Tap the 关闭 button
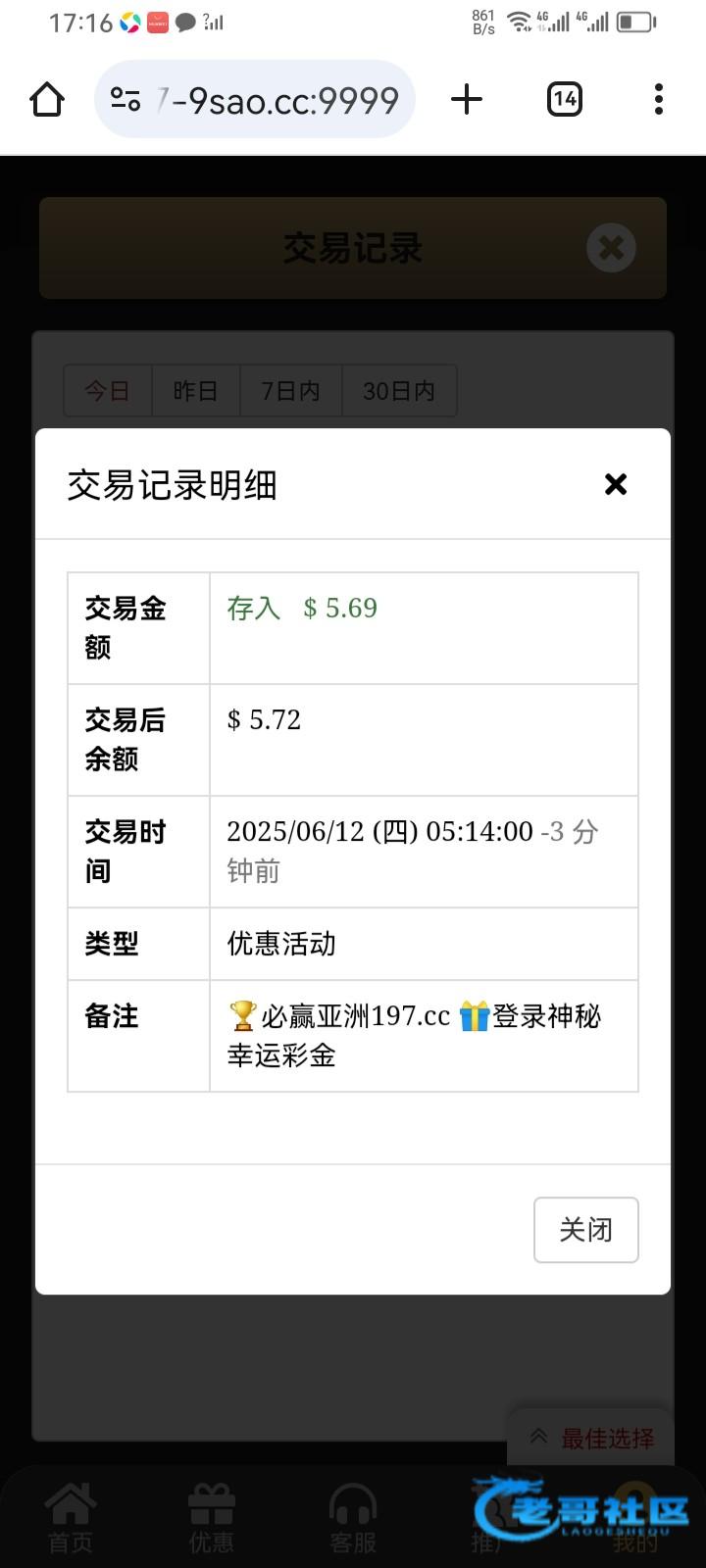The height and width of the screenshot is (1568, 706). (x=586, y=1230)
